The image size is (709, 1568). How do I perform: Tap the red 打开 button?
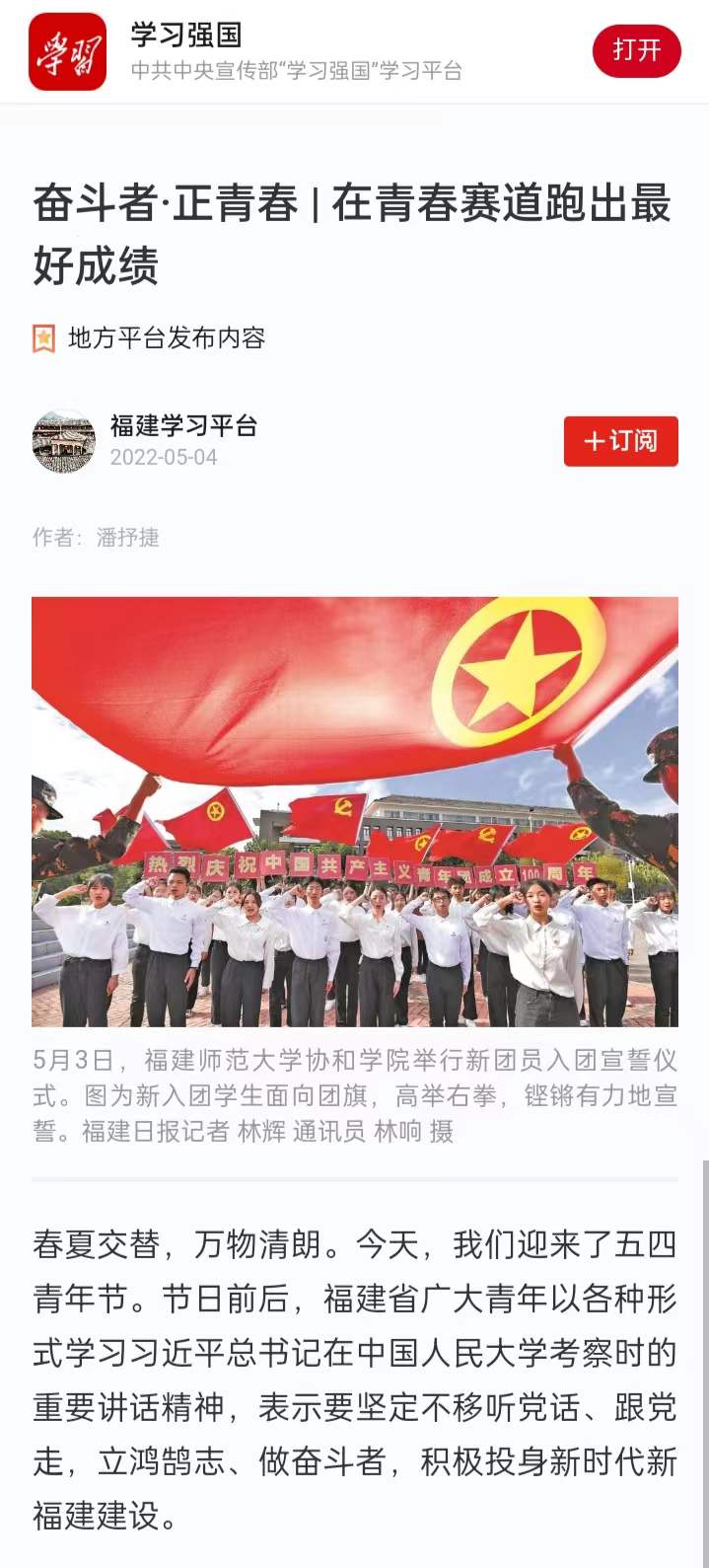636,50
